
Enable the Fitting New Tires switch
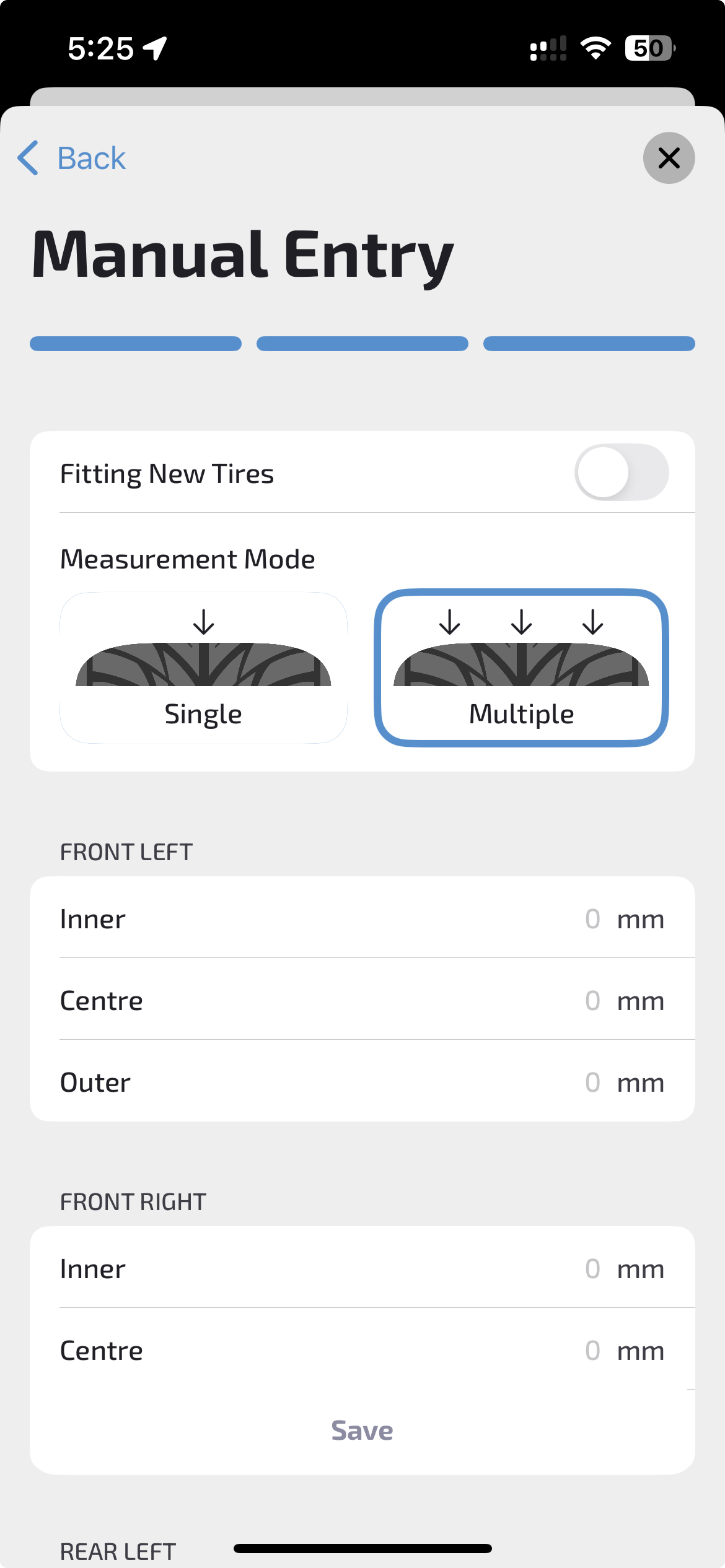coord(621,473)
